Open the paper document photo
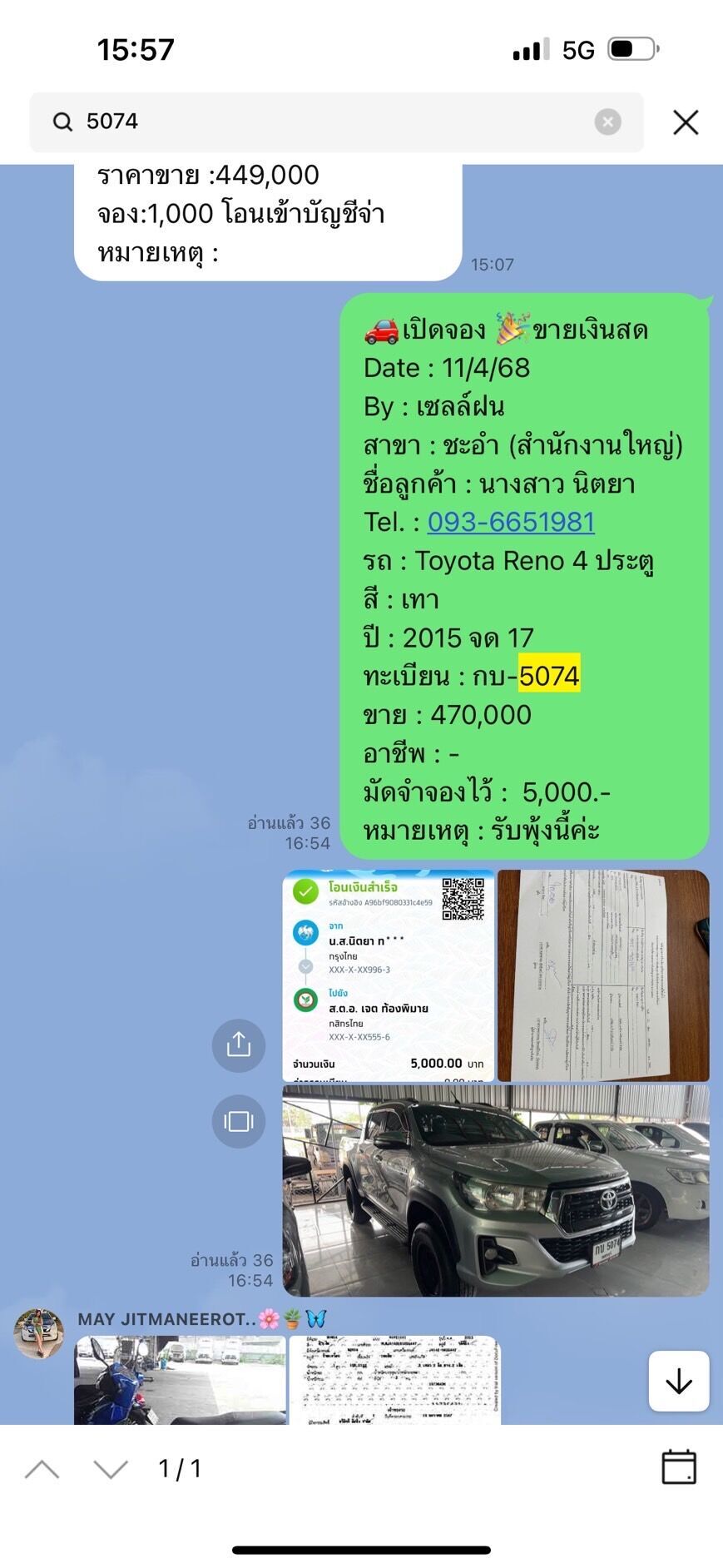723x1568 pixels. [x=603, y=975]
